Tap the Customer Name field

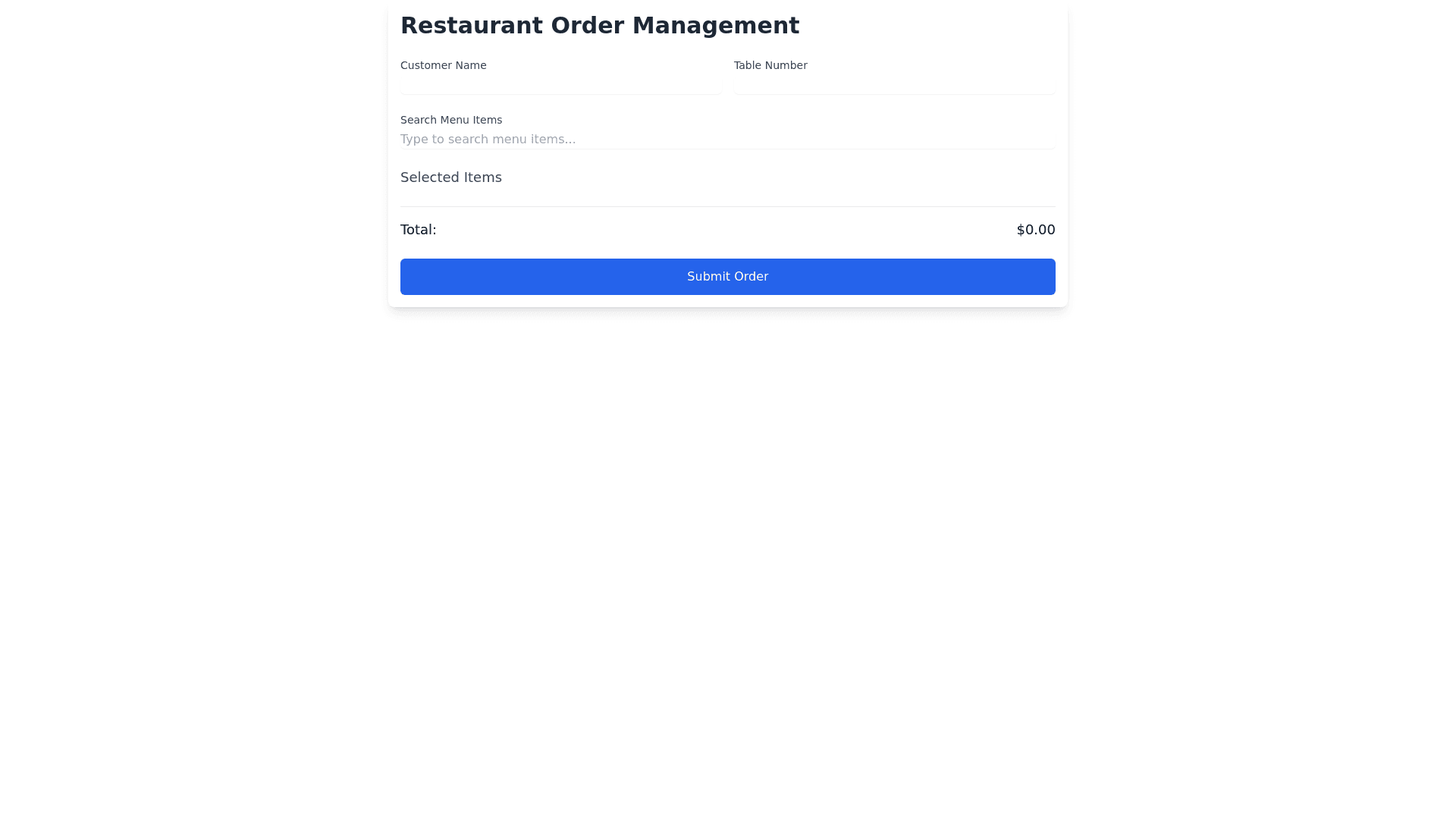560,84
